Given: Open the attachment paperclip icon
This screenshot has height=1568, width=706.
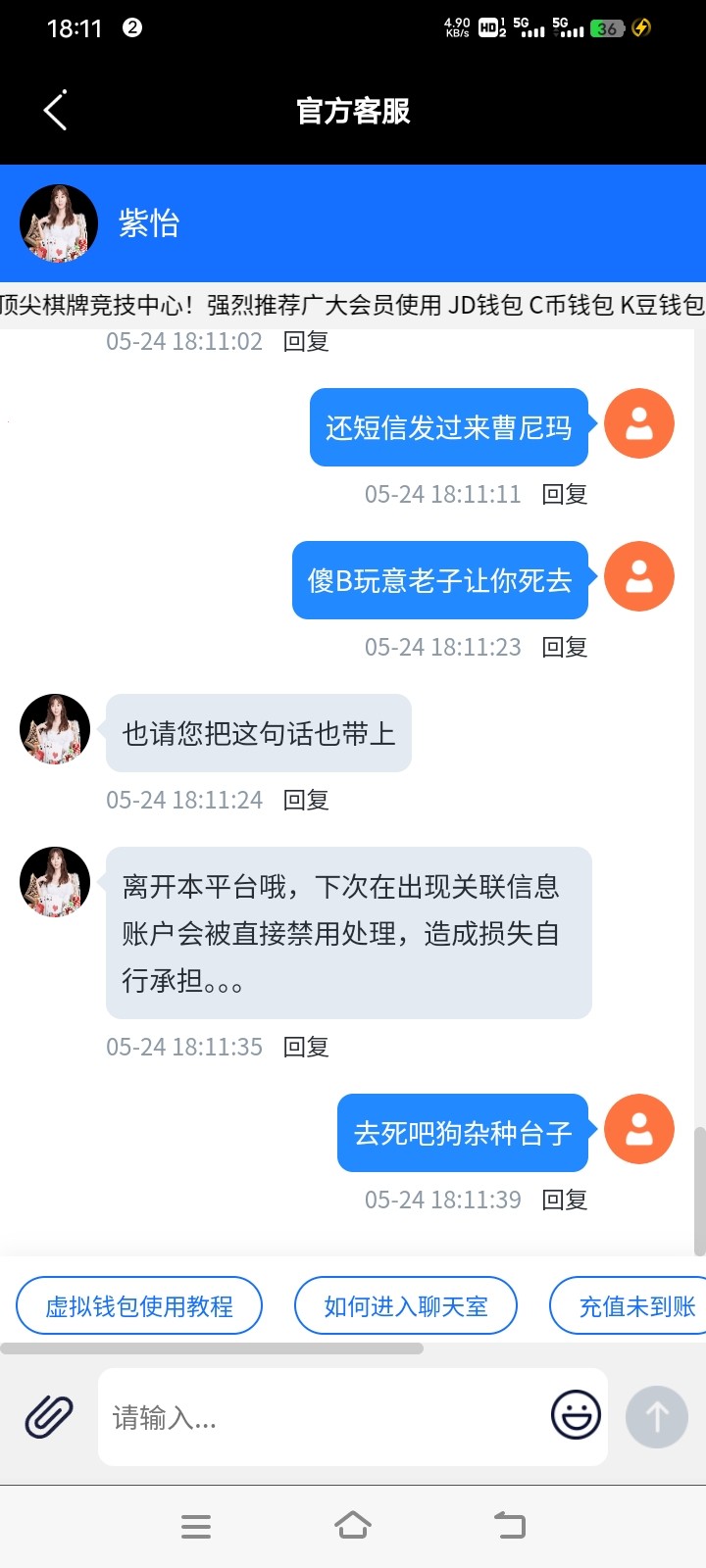Looking at the screenshot, I should coord(49,1417).
